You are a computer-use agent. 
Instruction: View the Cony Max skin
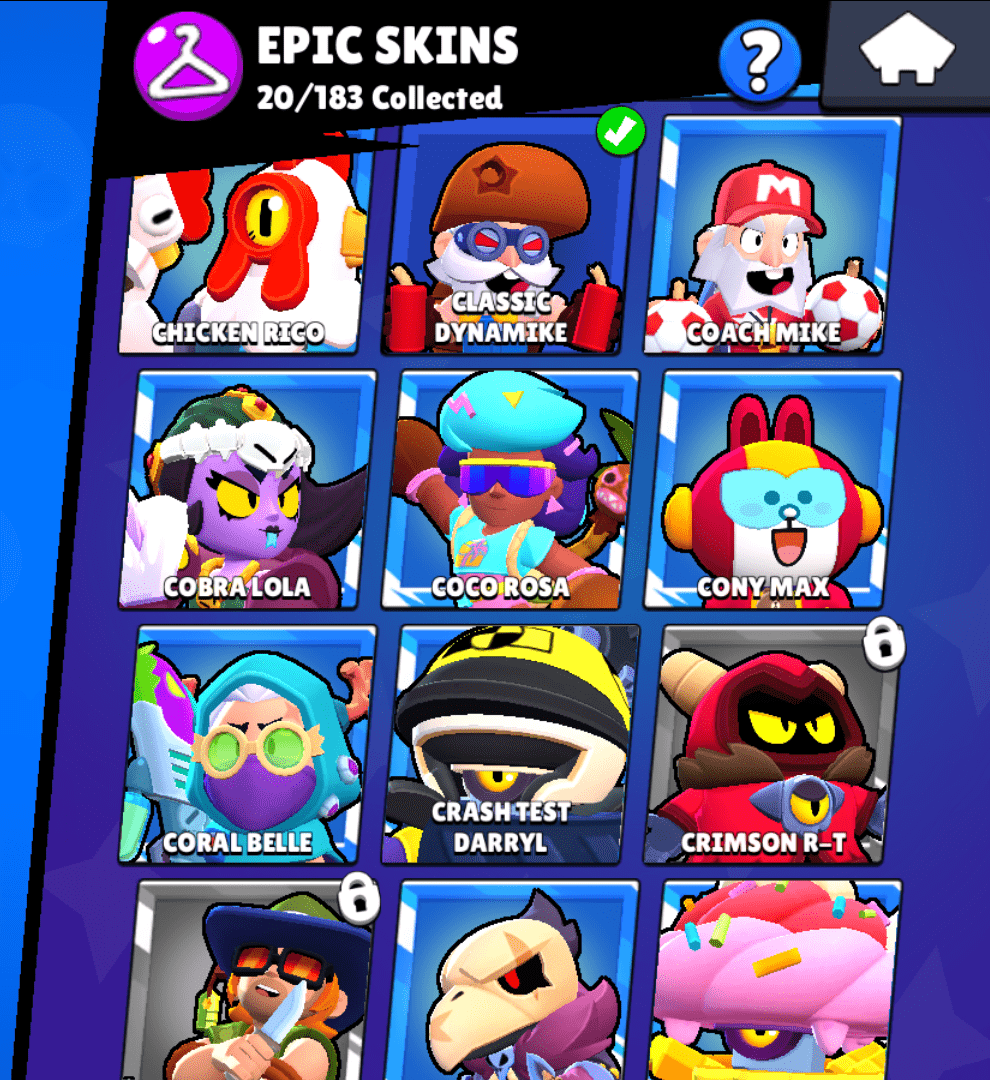pos(774,490)
